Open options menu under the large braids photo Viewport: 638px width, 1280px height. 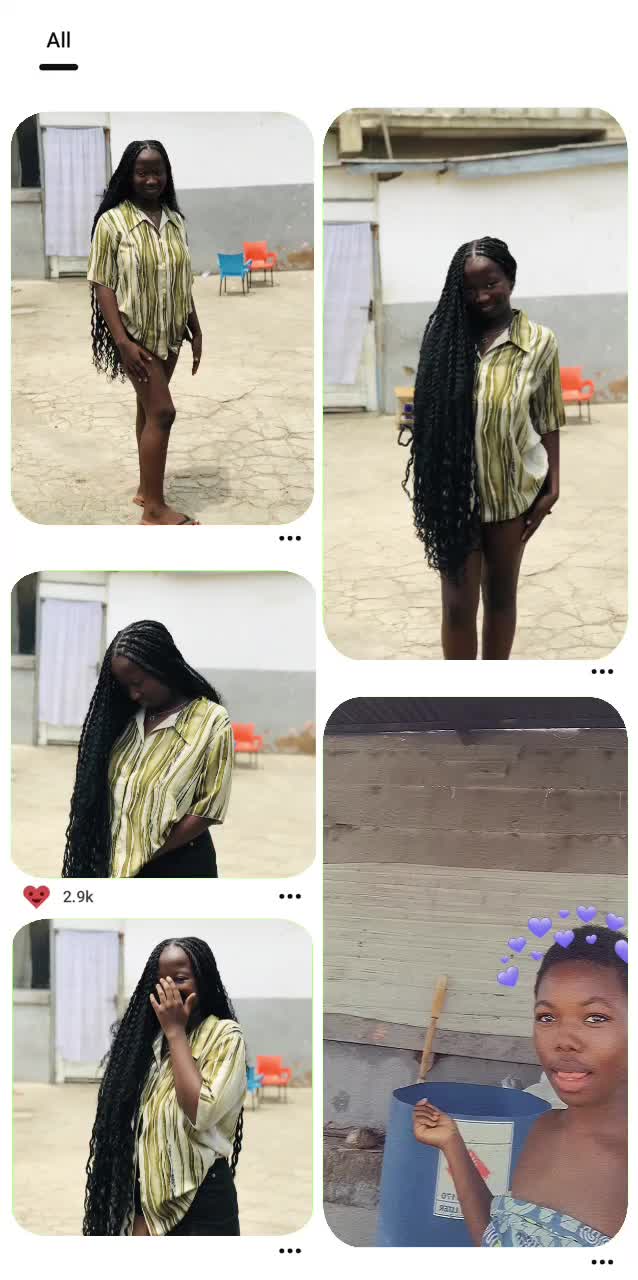(602, 672)
